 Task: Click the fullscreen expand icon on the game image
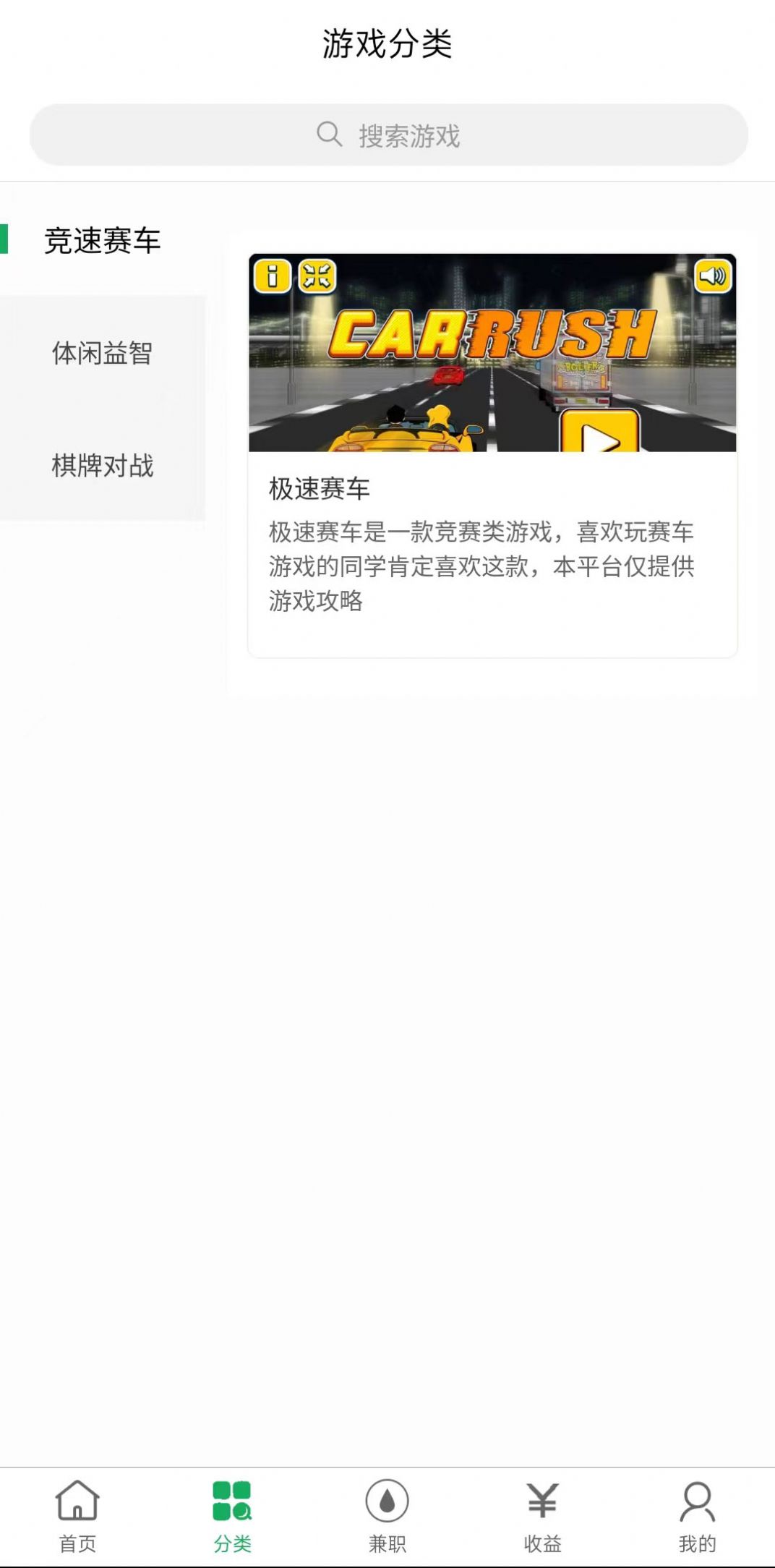pyautogui.click(x=317, y=277)
